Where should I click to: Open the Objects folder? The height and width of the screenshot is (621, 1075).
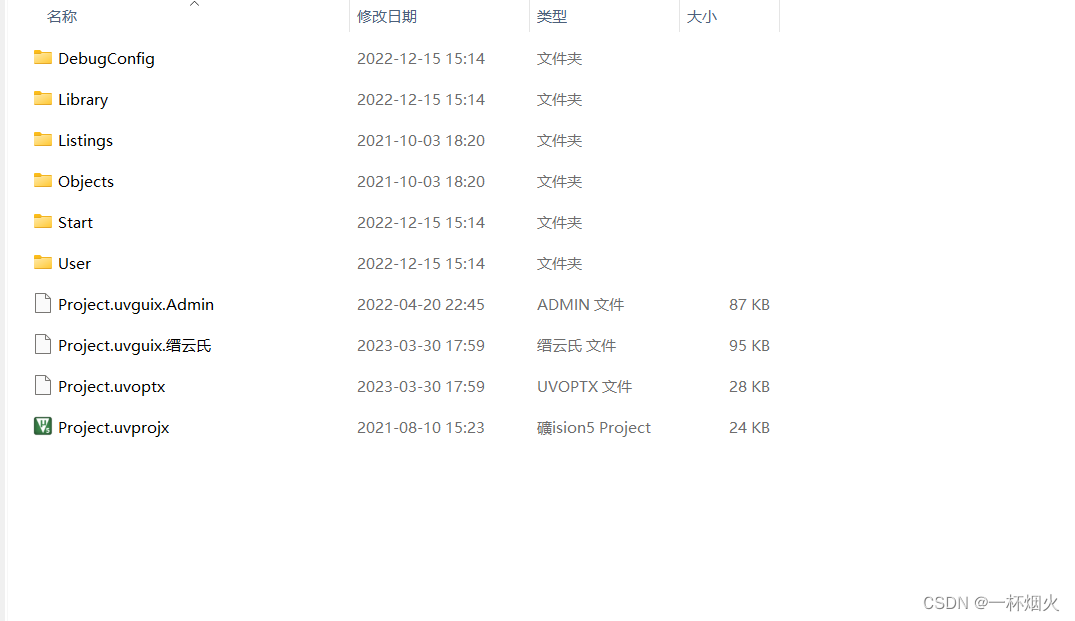(86, 182)
